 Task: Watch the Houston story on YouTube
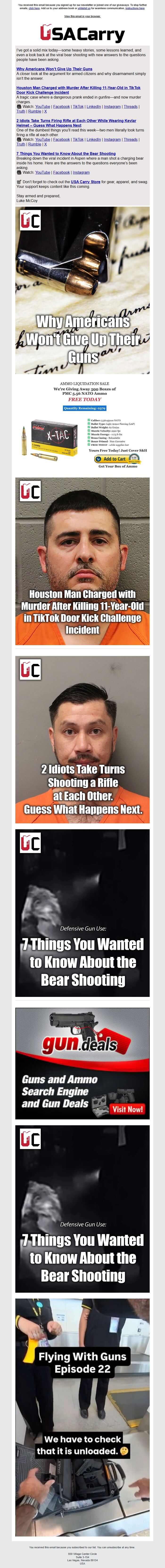coord(43,107)
